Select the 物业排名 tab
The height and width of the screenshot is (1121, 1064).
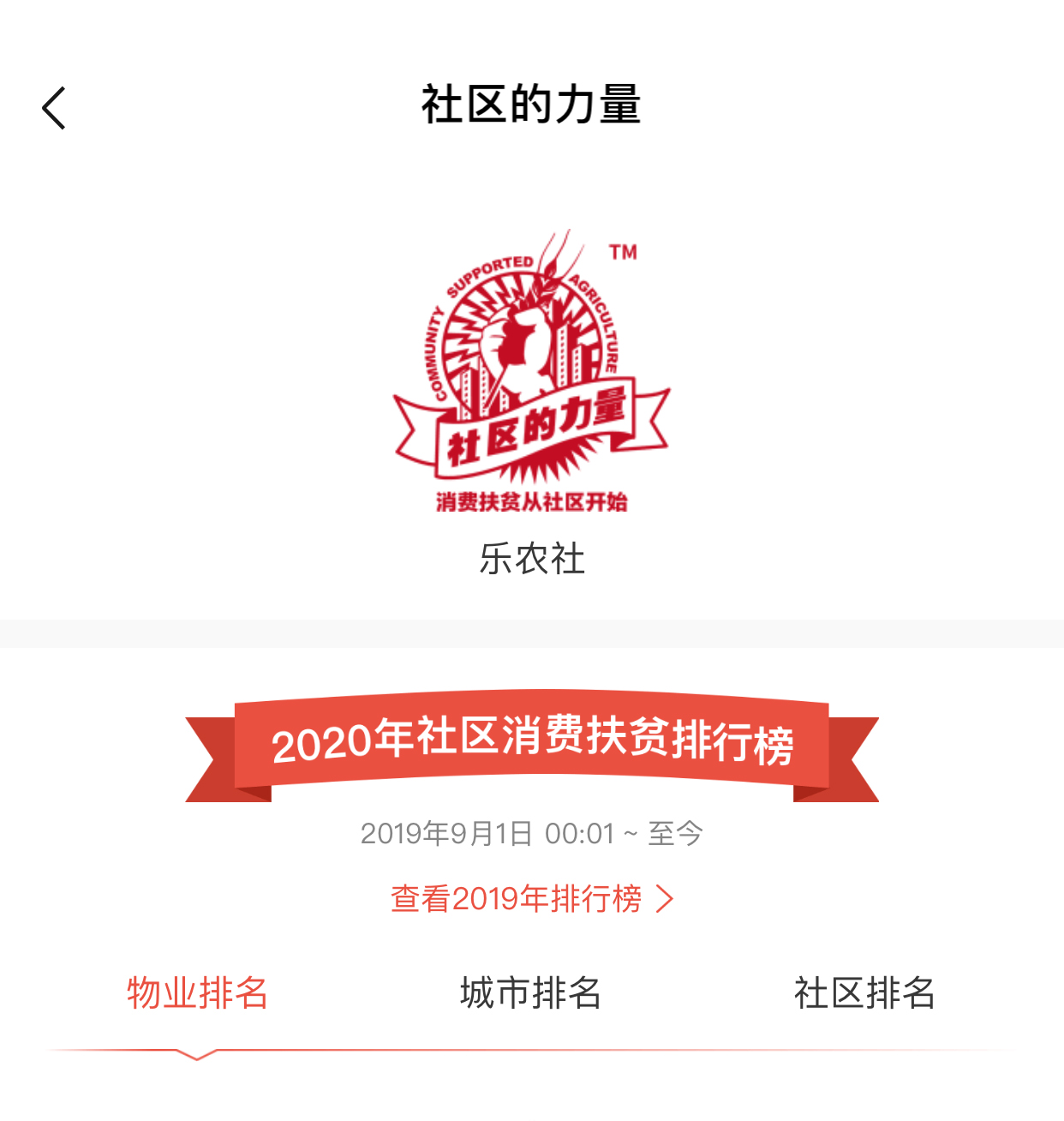point(197,992)
